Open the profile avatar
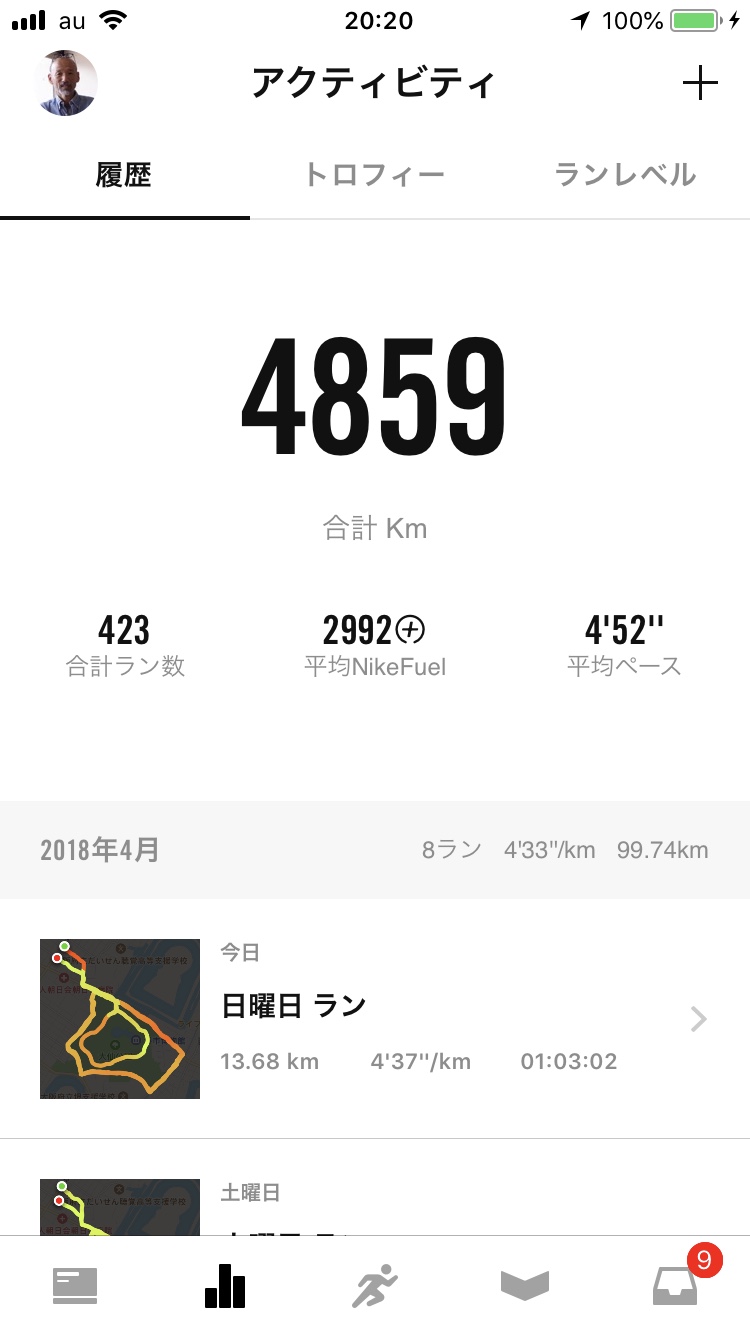The width and height of the screenshot is (750, 1334). (66, 83)
